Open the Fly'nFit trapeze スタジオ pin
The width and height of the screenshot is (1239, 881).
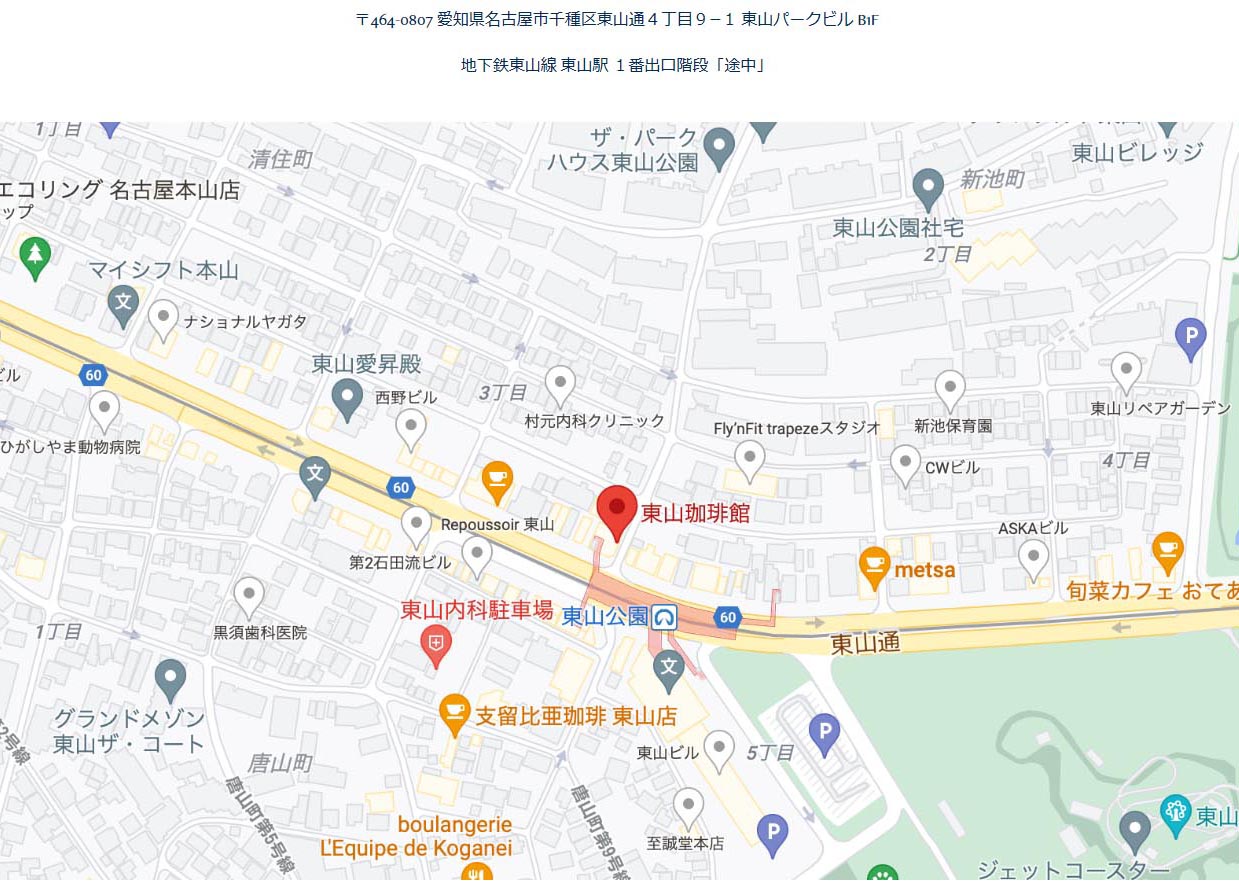tap(749, 459)
